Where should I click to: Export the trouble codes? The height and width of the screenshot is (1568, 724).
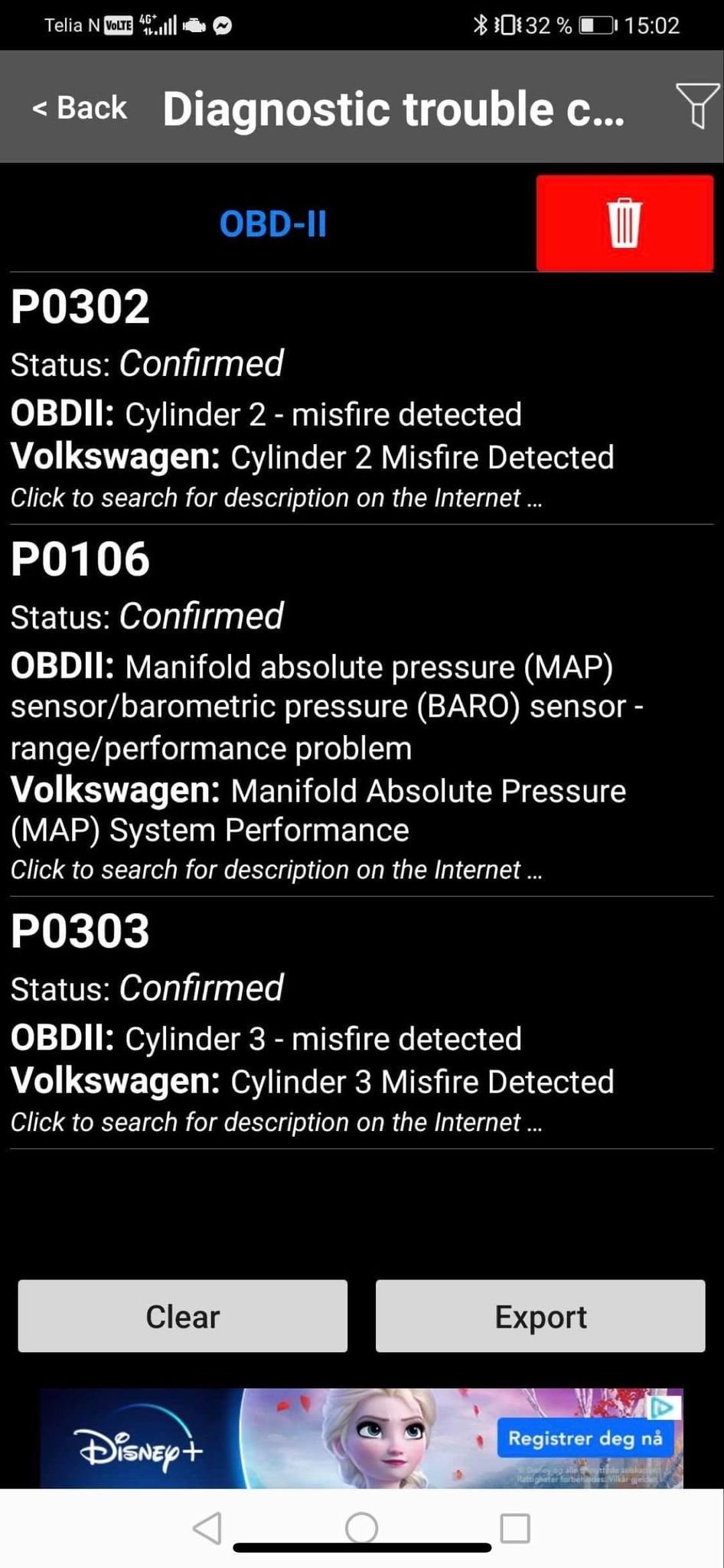click(x=540, y=1316)
